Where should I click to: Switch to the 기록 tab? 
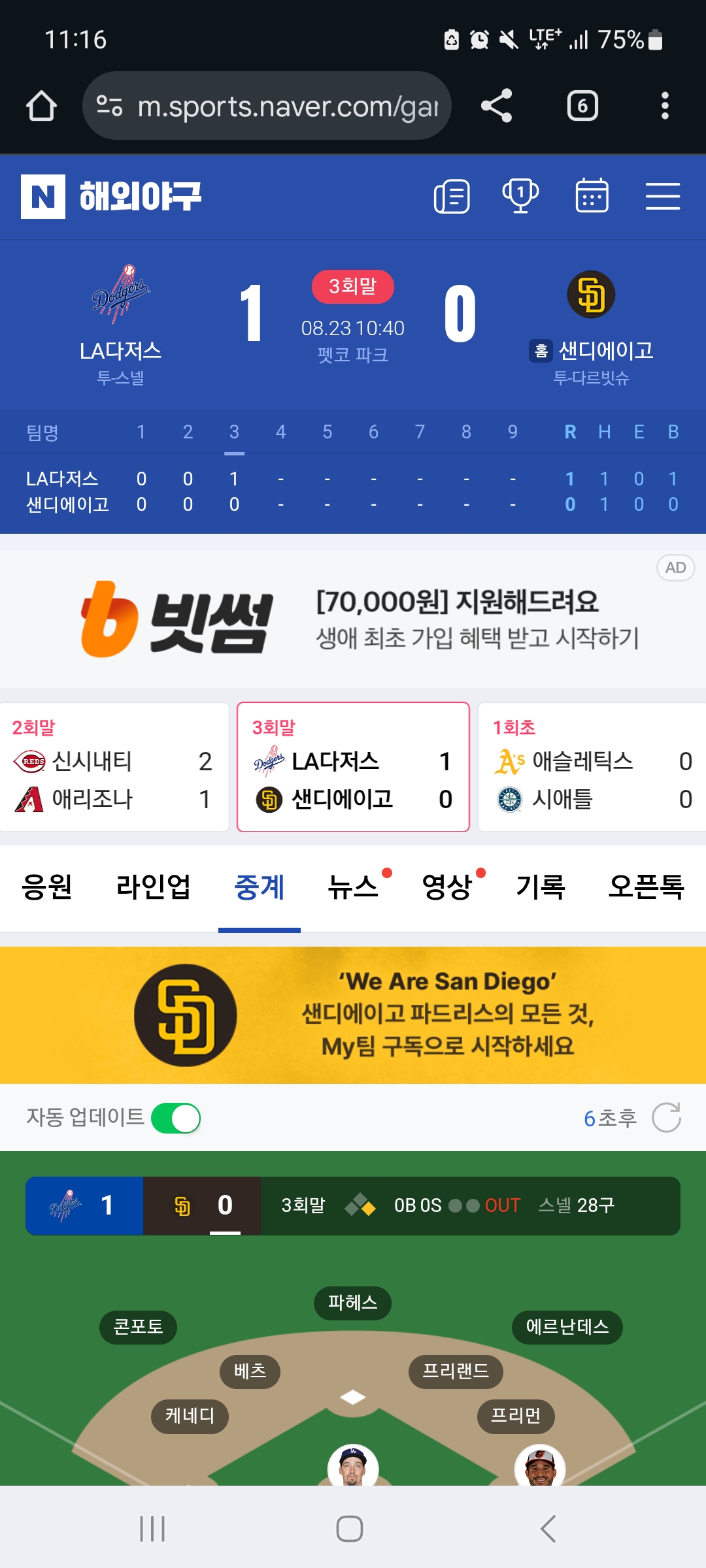[541, 887]
